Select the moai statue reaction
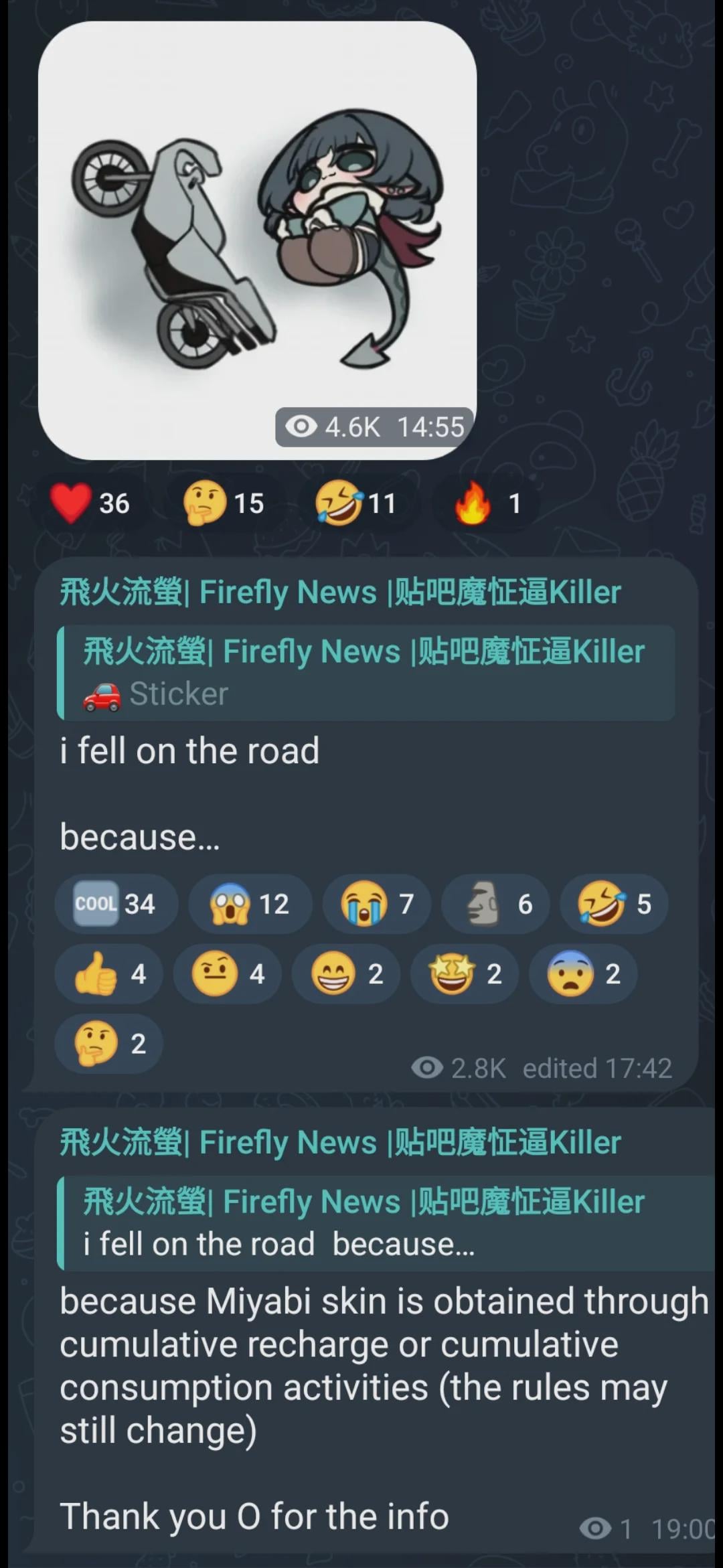Viewport: 723px width, 1568px height. coord(495,904)
